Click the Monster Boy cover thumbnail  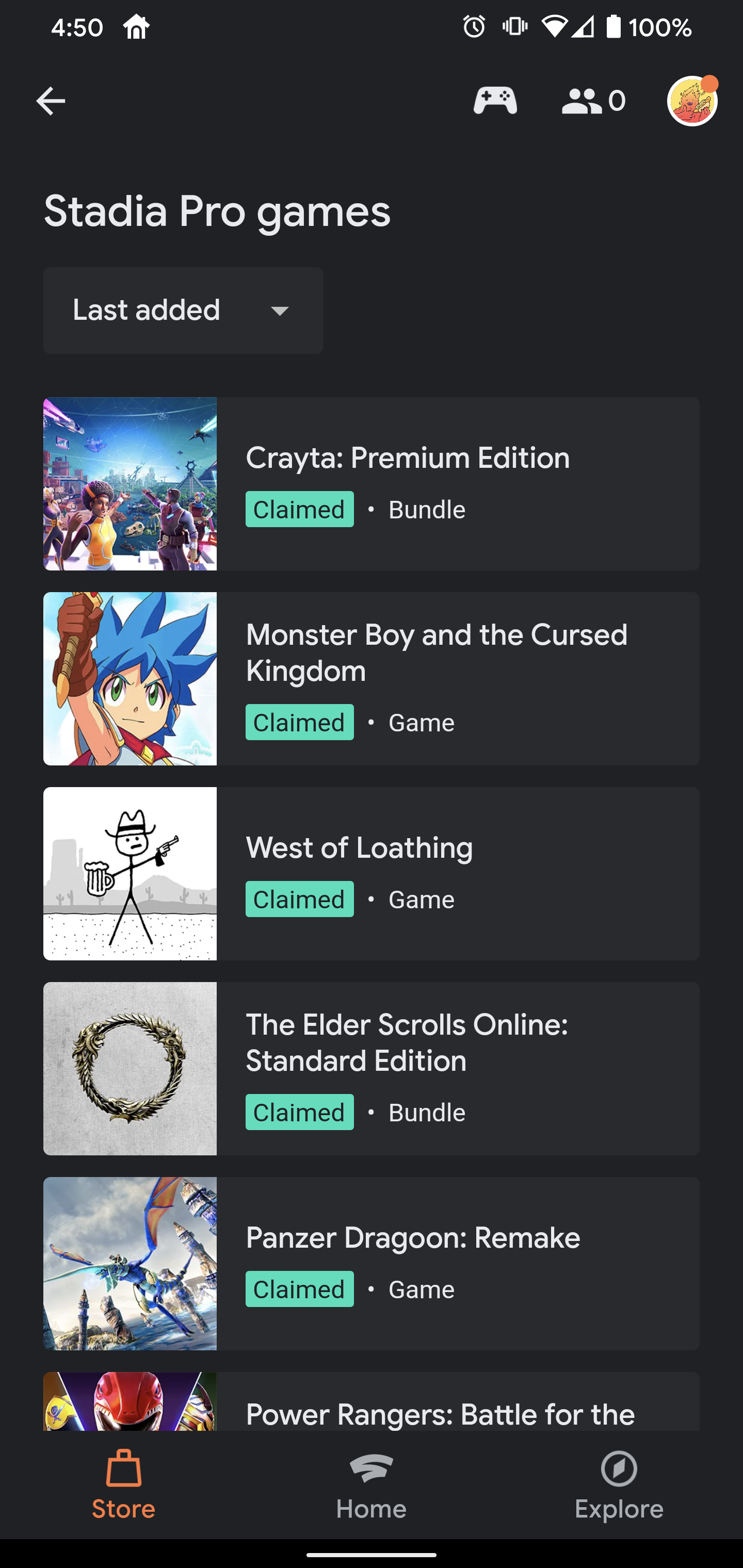(x=130, y=678)
